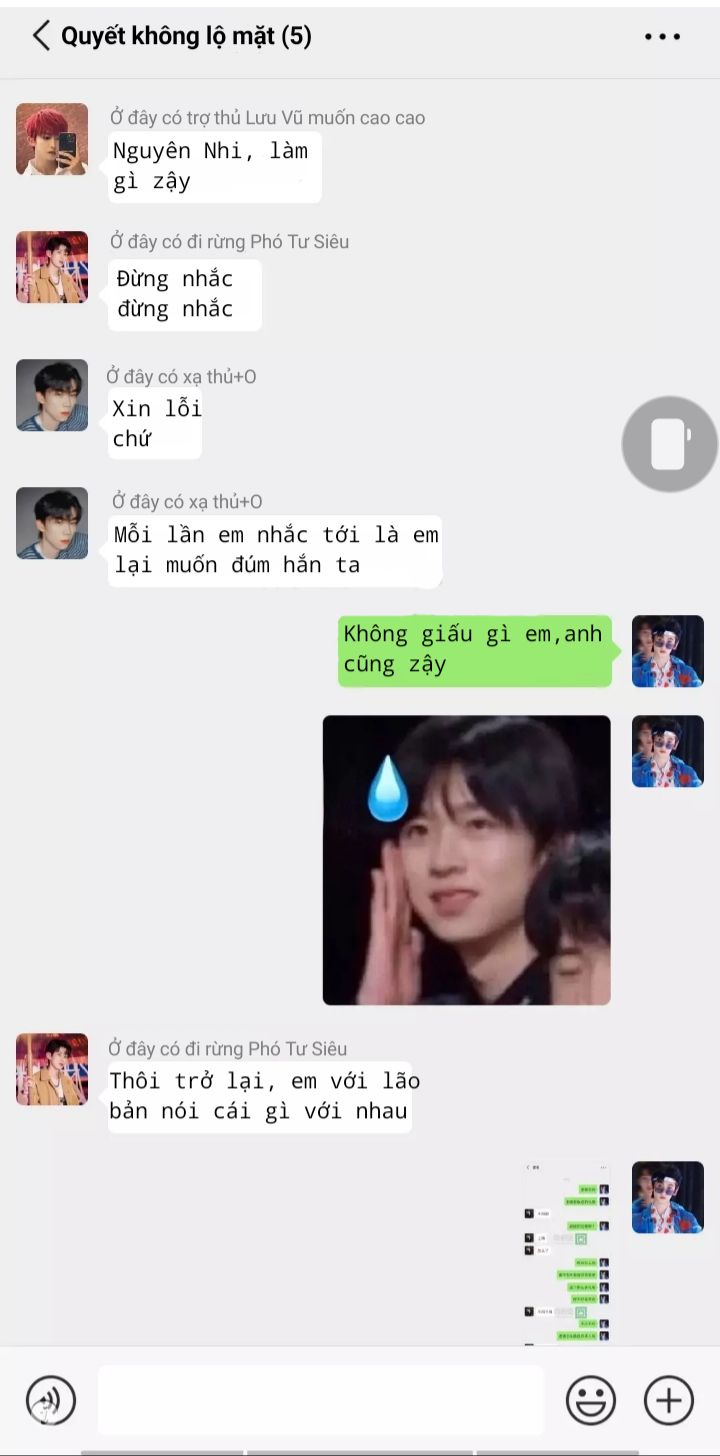This screenshot has height=1456, width=720.
Task: Open the shared chat screenshot image
Action: (x=566, y=1252)
